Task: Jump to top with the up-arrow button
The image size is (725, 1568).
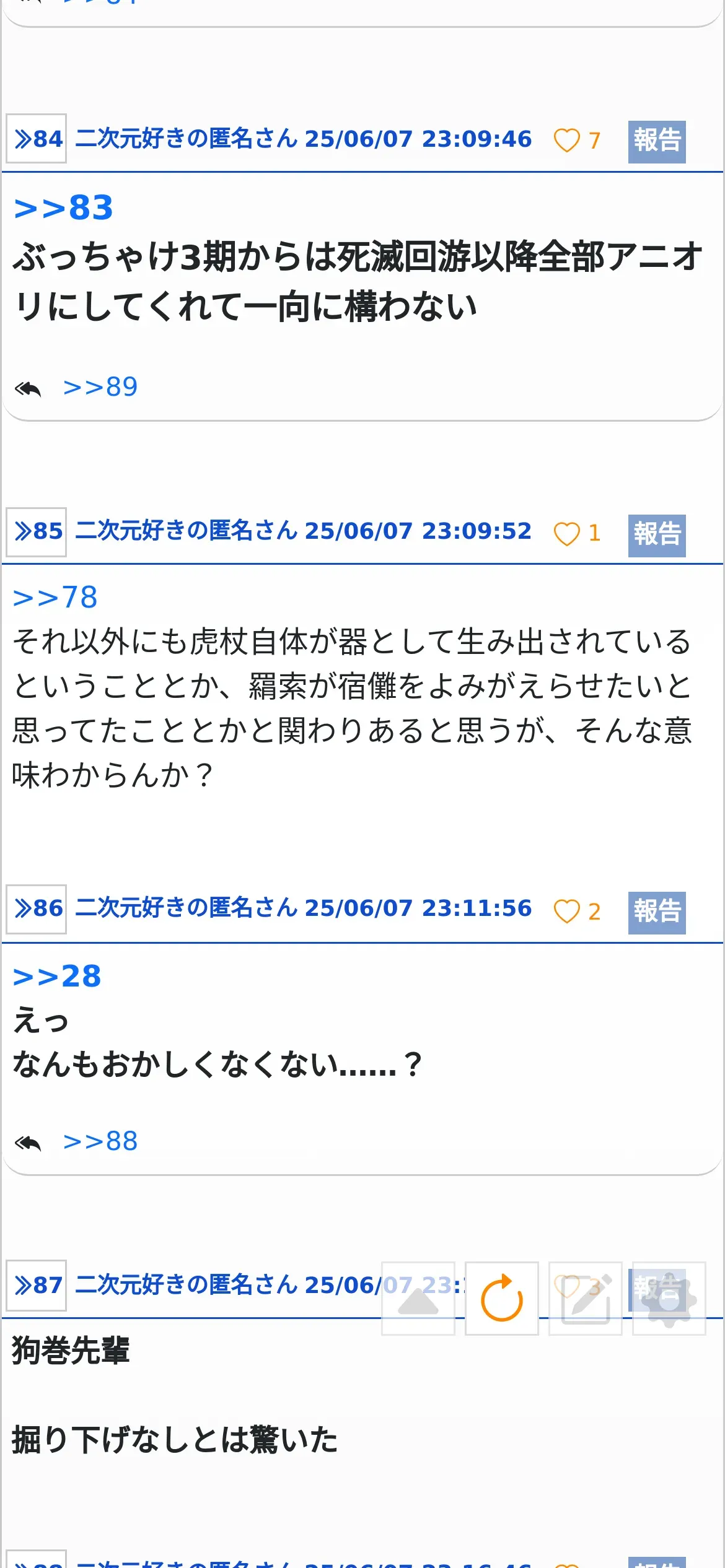Action: (418, 1299)
